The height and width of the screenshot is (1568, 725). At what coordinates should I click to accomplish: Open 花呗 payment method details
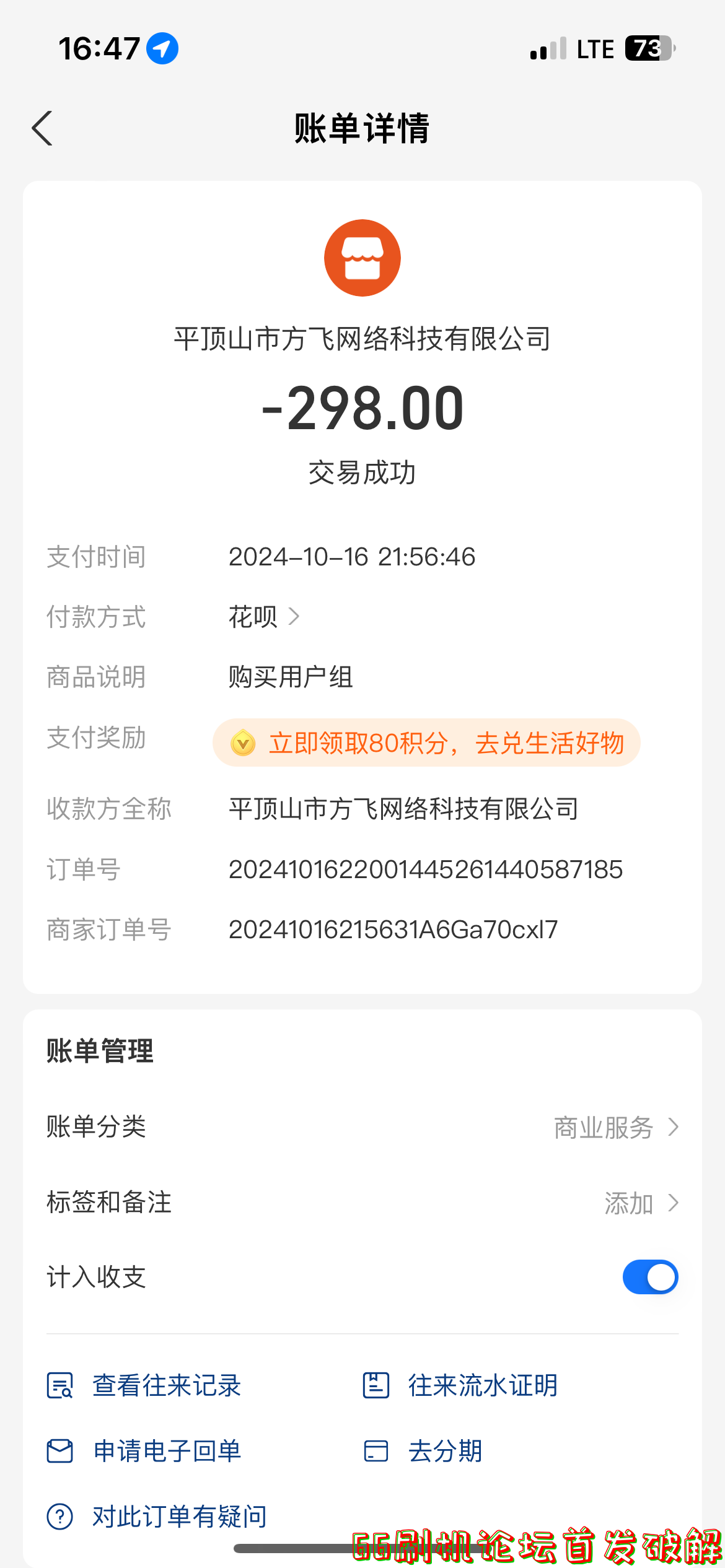point(264,617)
